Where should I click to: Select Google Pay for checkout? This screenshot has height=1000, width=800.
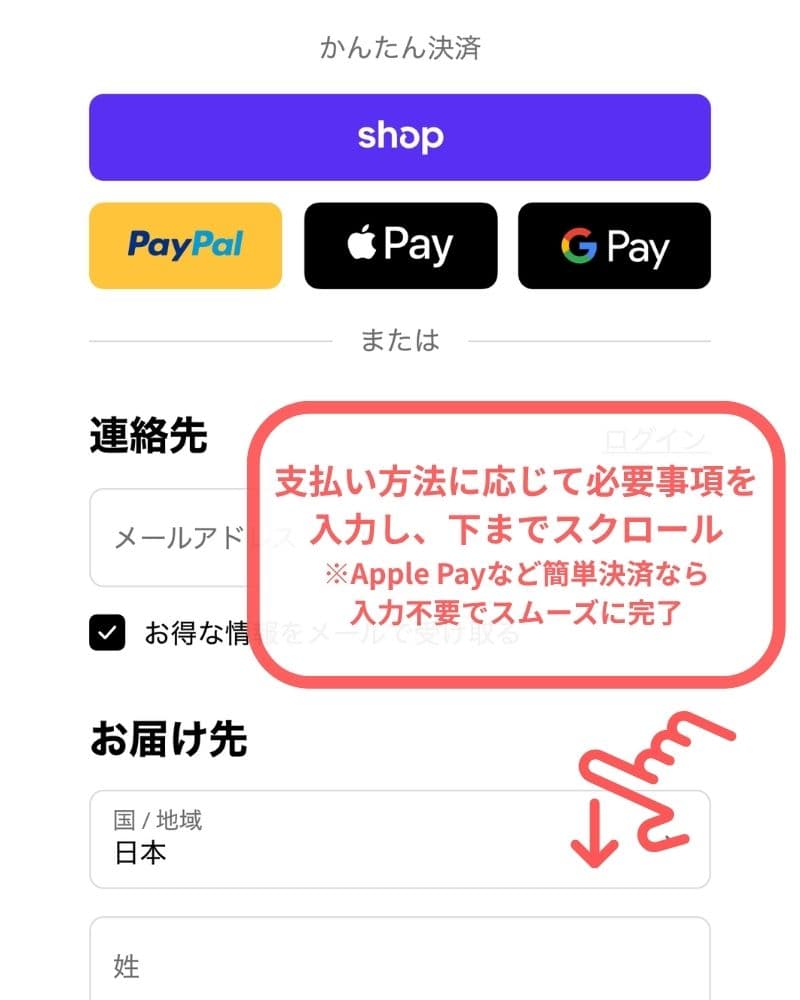(x=613, y=245)
